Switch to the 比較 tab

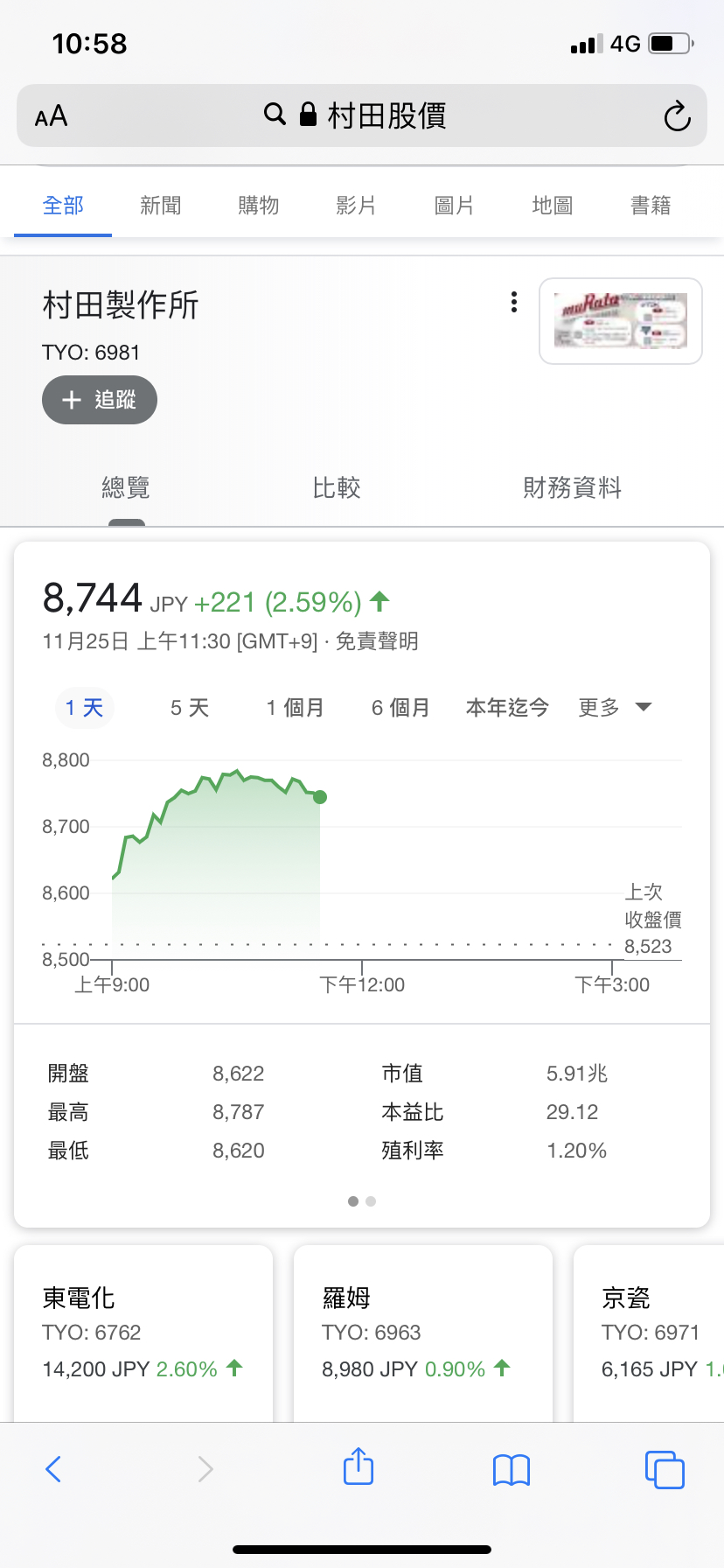click(337, 487)
